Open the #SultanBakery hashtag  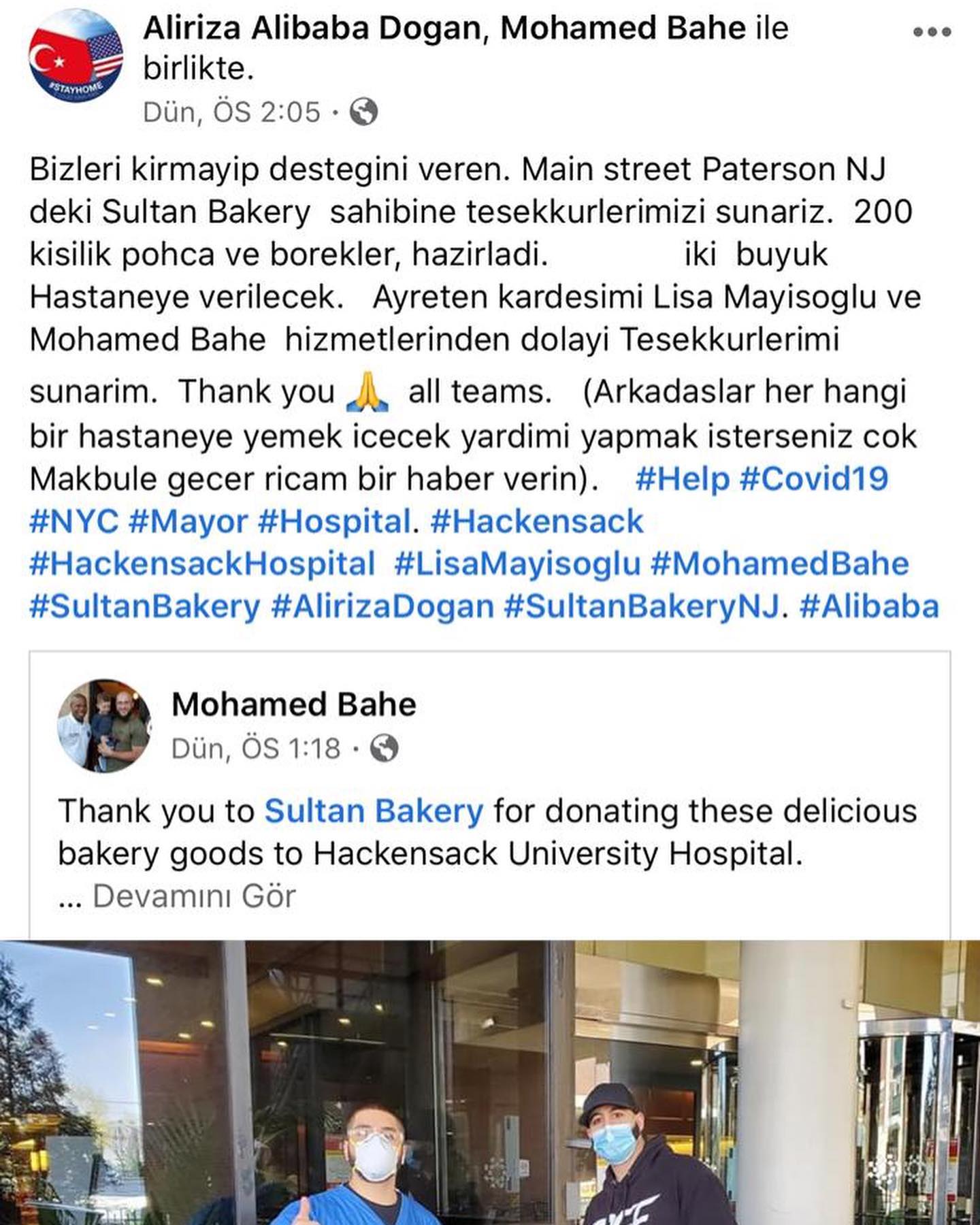pos(145,606)
